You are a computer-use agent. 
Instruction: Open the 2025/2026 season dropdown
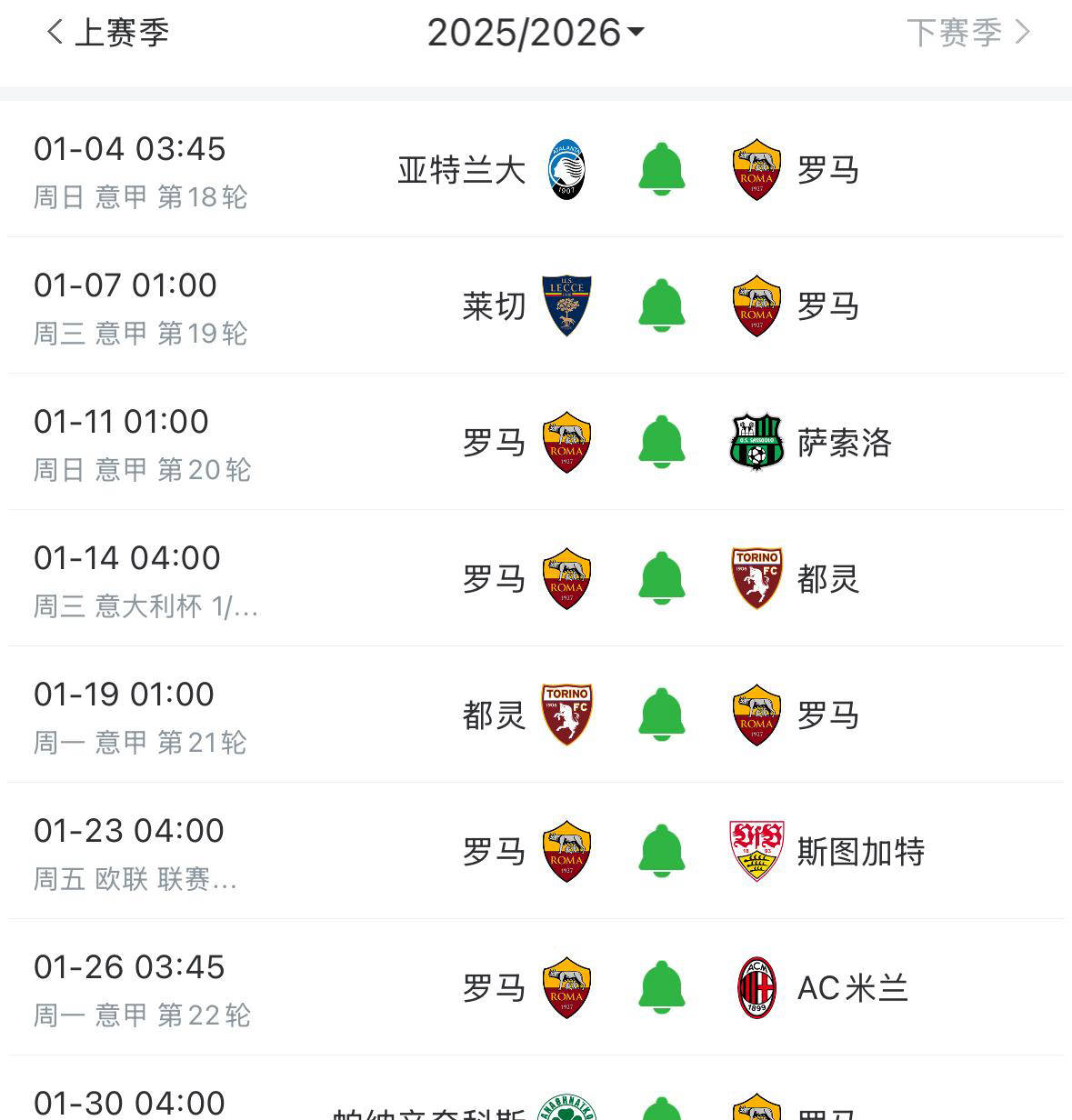click(x=535, y=33)
